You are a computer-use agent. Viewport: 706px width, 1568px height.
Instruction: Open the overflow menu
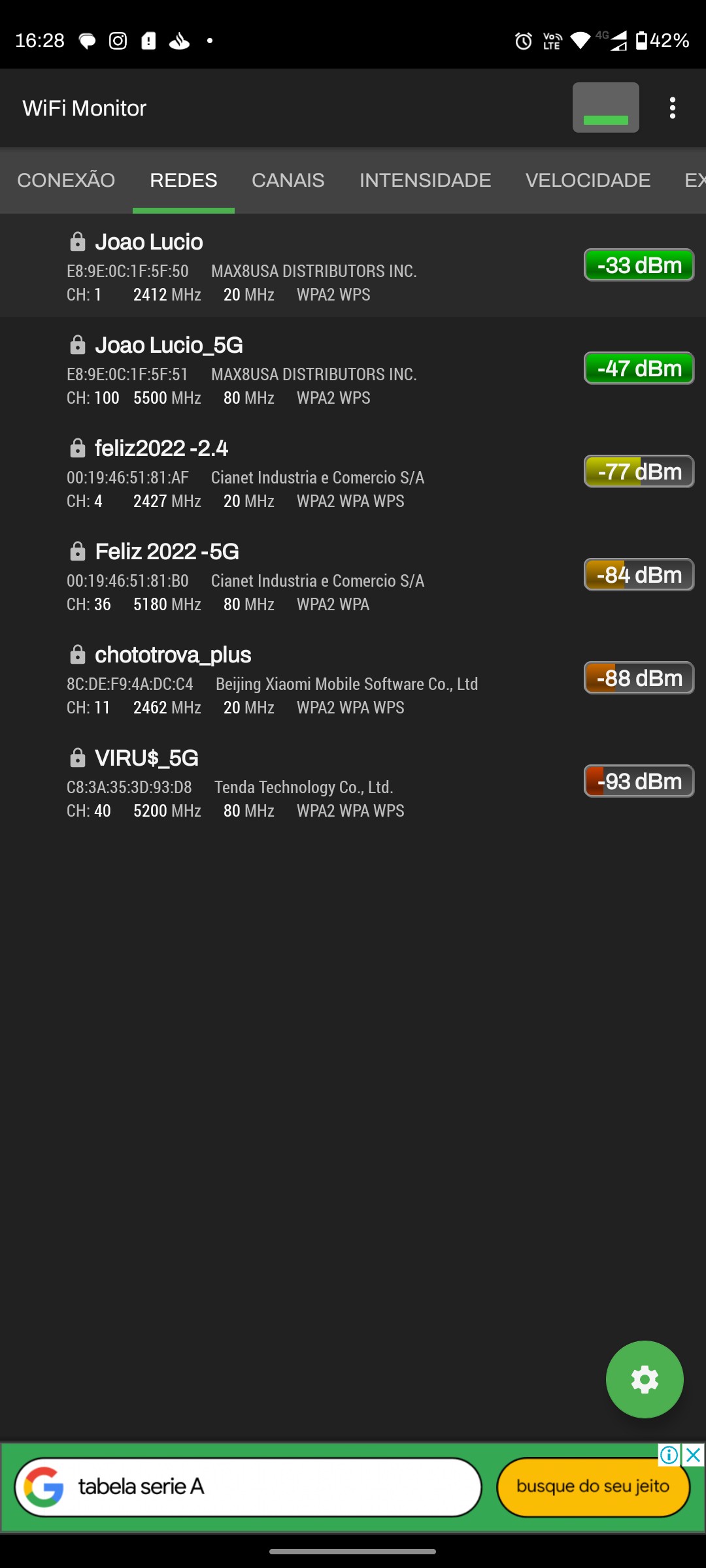coord(672,108)
